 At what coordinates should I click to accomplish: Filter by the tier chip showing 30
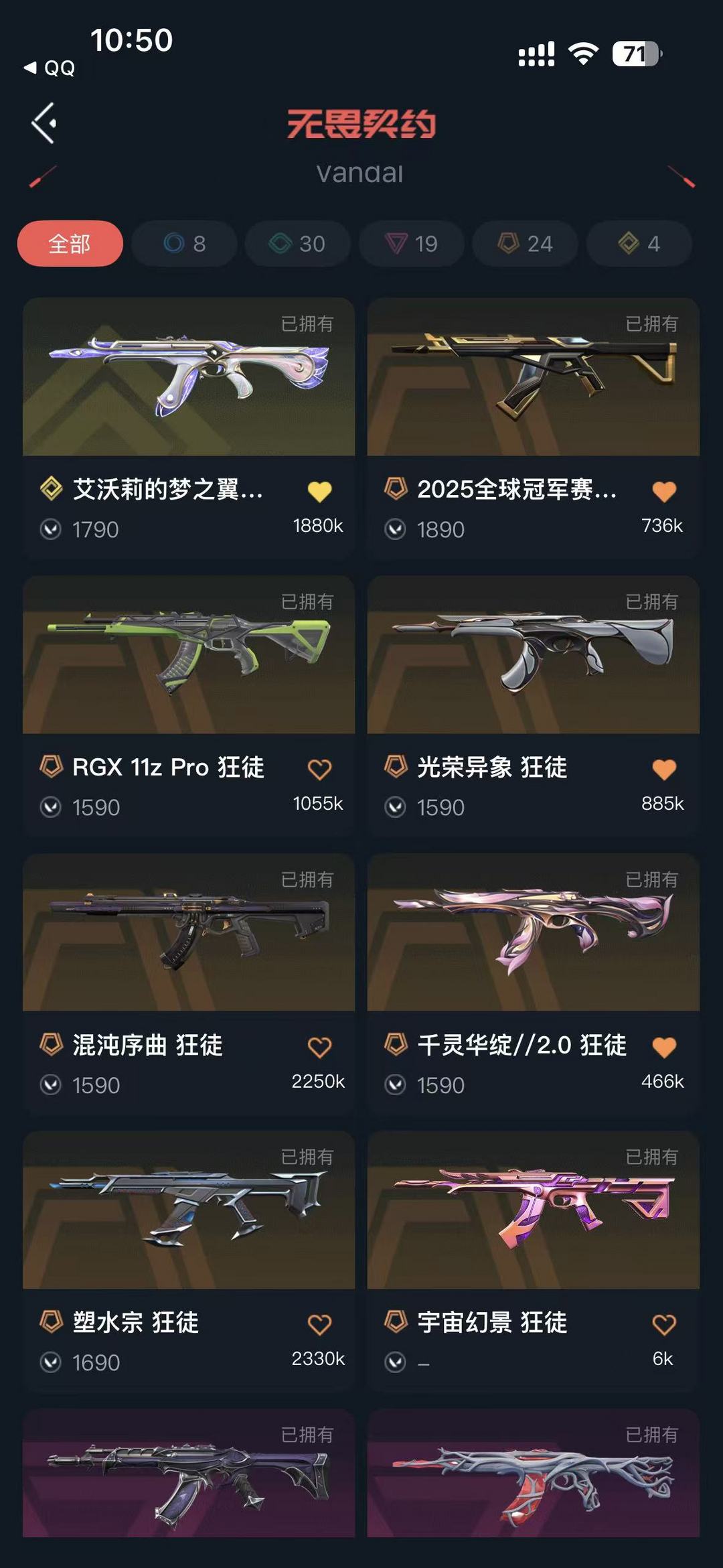(298, 244)
